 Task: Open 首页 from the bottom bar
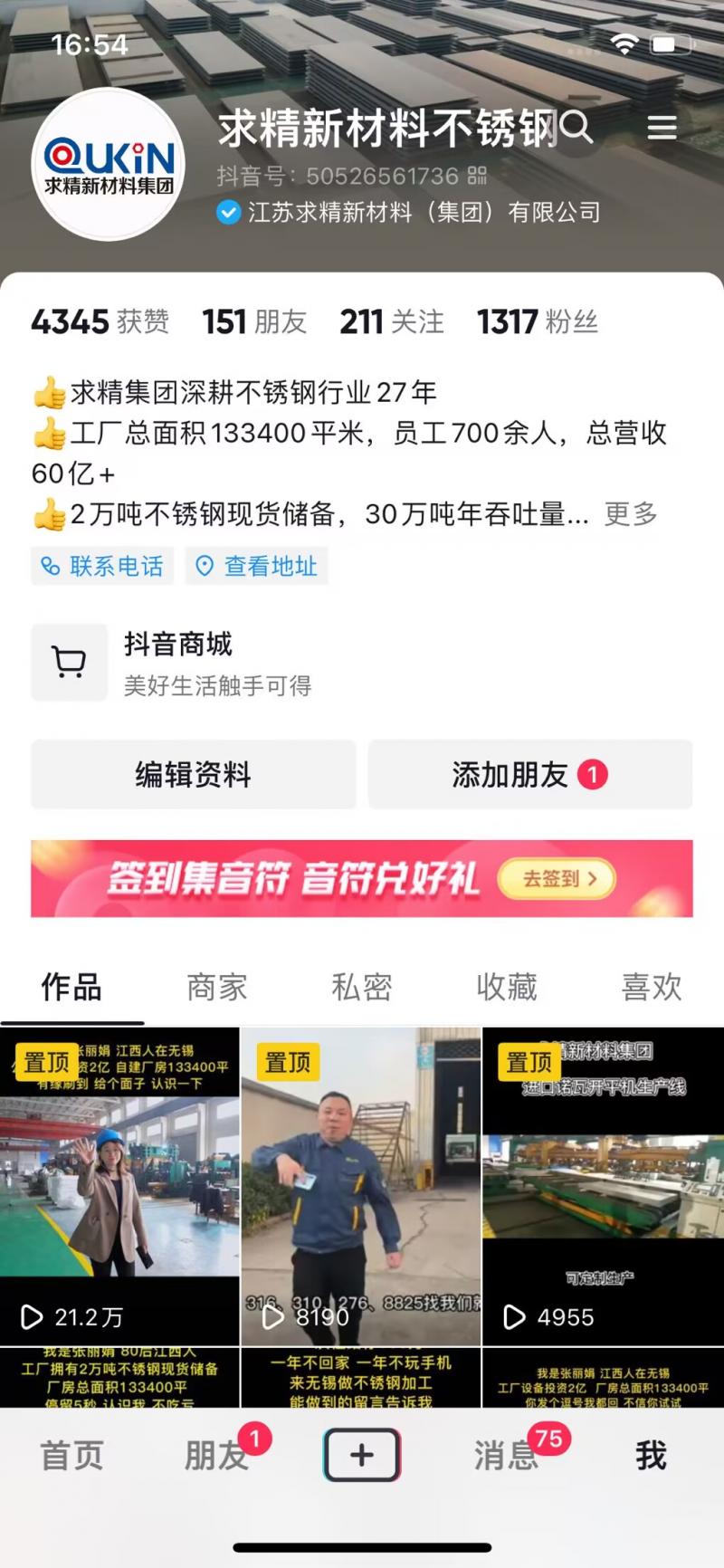[71, 1456]
